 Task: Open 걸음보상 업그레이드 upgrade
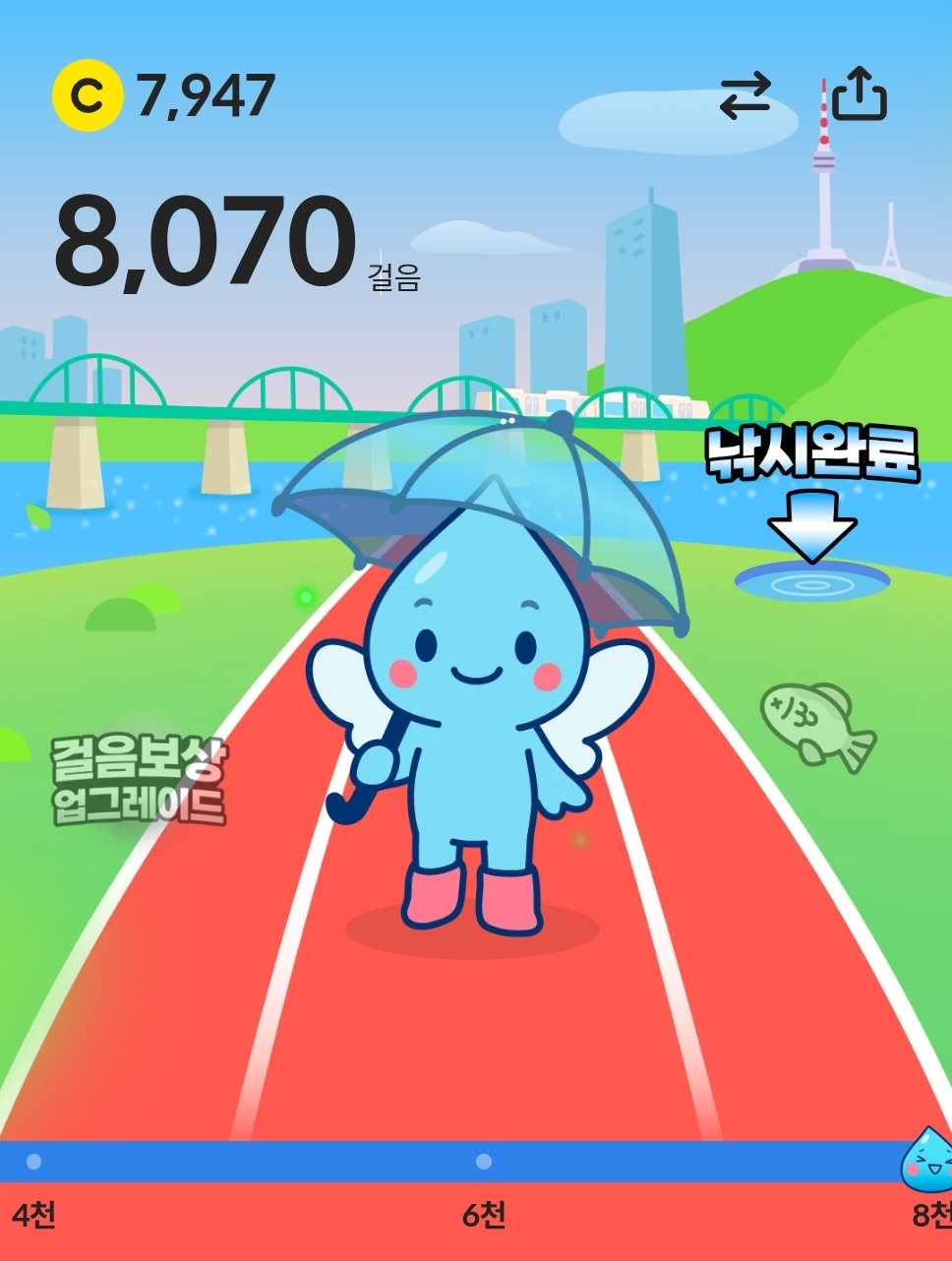(140, 780)
